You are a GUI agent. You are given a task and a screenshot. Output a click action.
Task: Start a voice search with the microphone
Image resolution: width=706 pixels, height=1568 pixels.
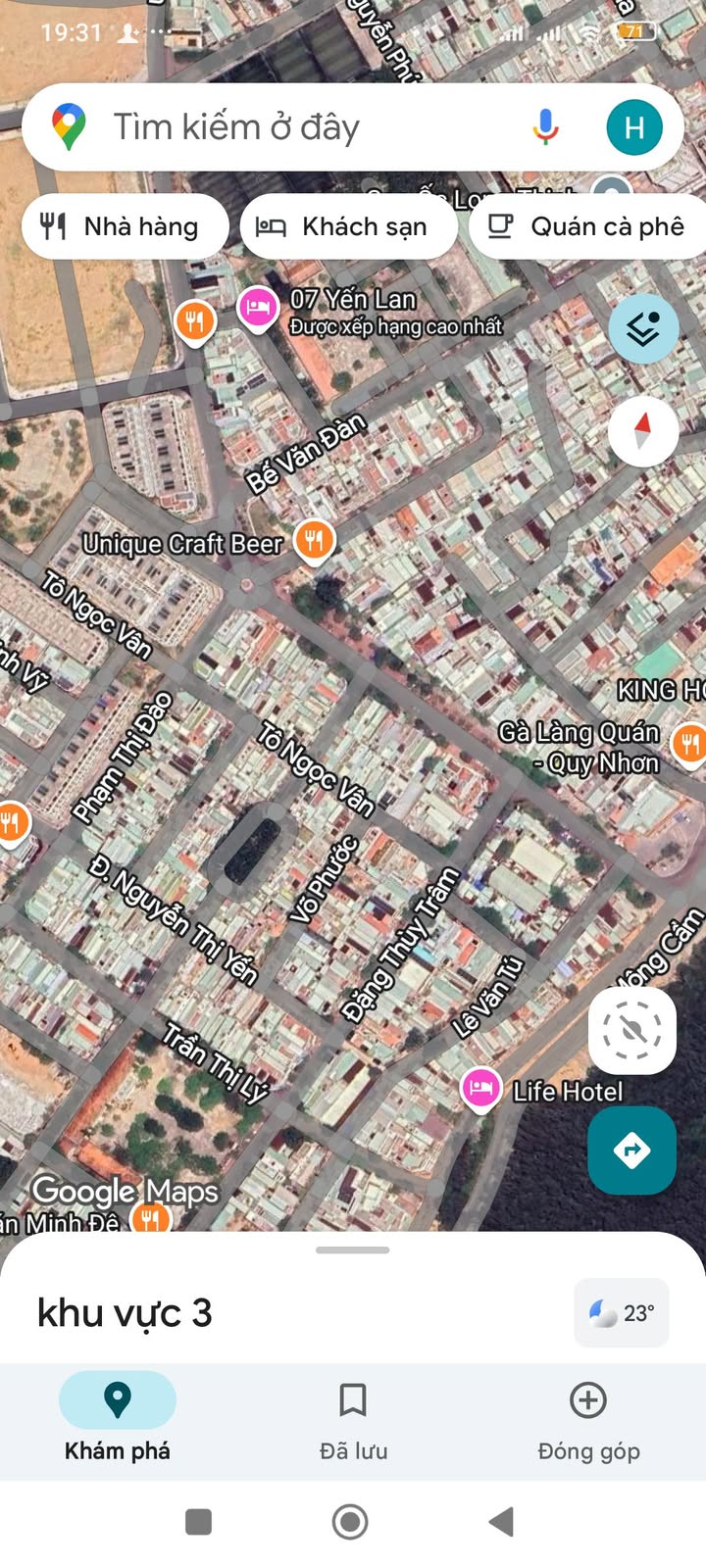click(x=545, y=127)
